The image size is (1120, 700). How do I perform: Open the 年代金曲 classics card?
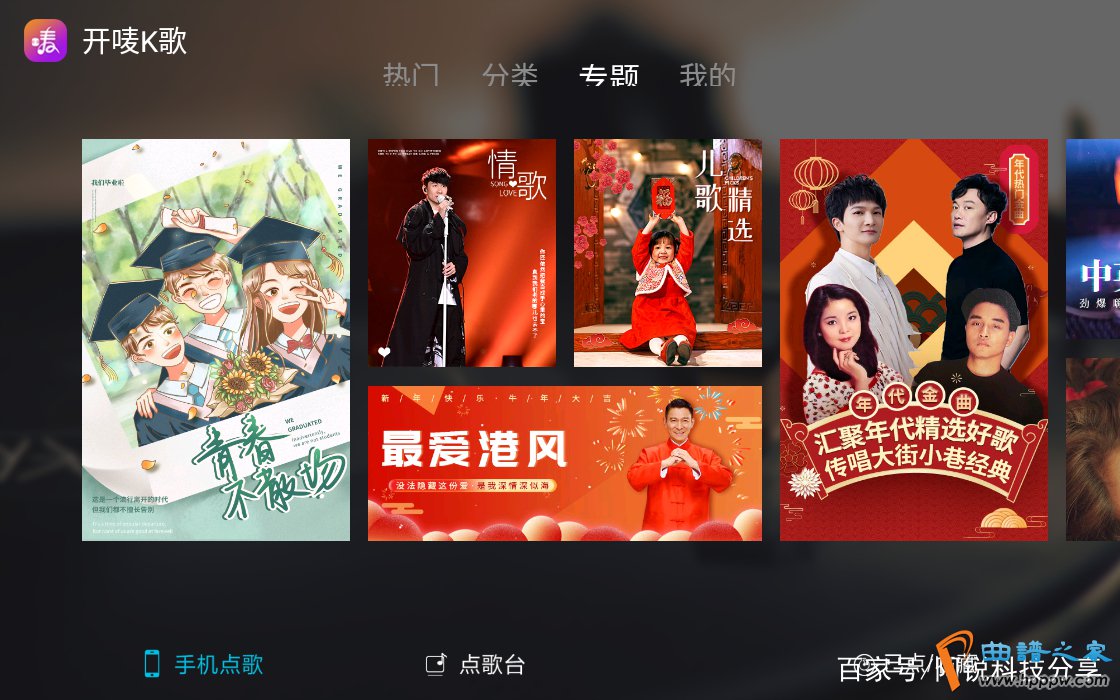point(914,340)
